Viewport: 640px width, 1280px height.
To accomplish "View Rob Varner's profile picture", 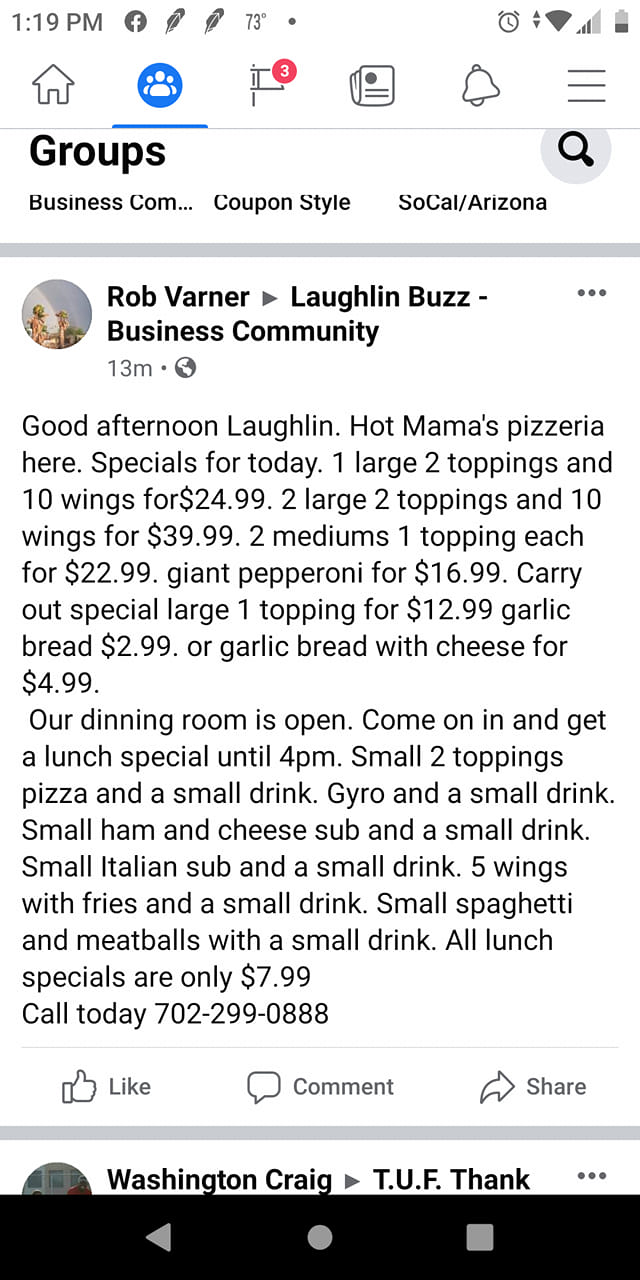I will (57, 314).
